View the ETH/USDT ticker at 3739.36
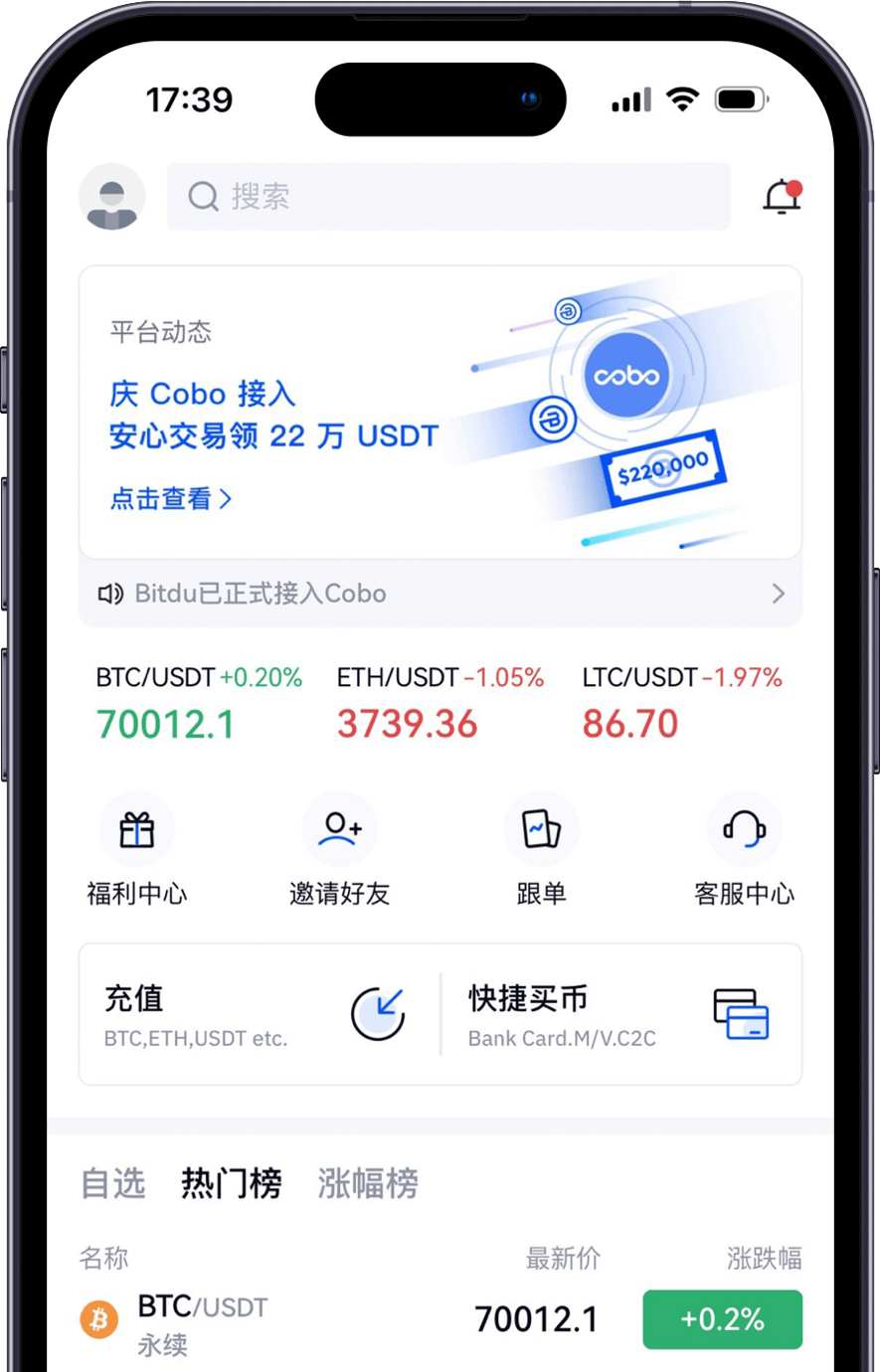The height and width of the screenshot is (1372, 880). pyautogui.click(x=440, y=704)
